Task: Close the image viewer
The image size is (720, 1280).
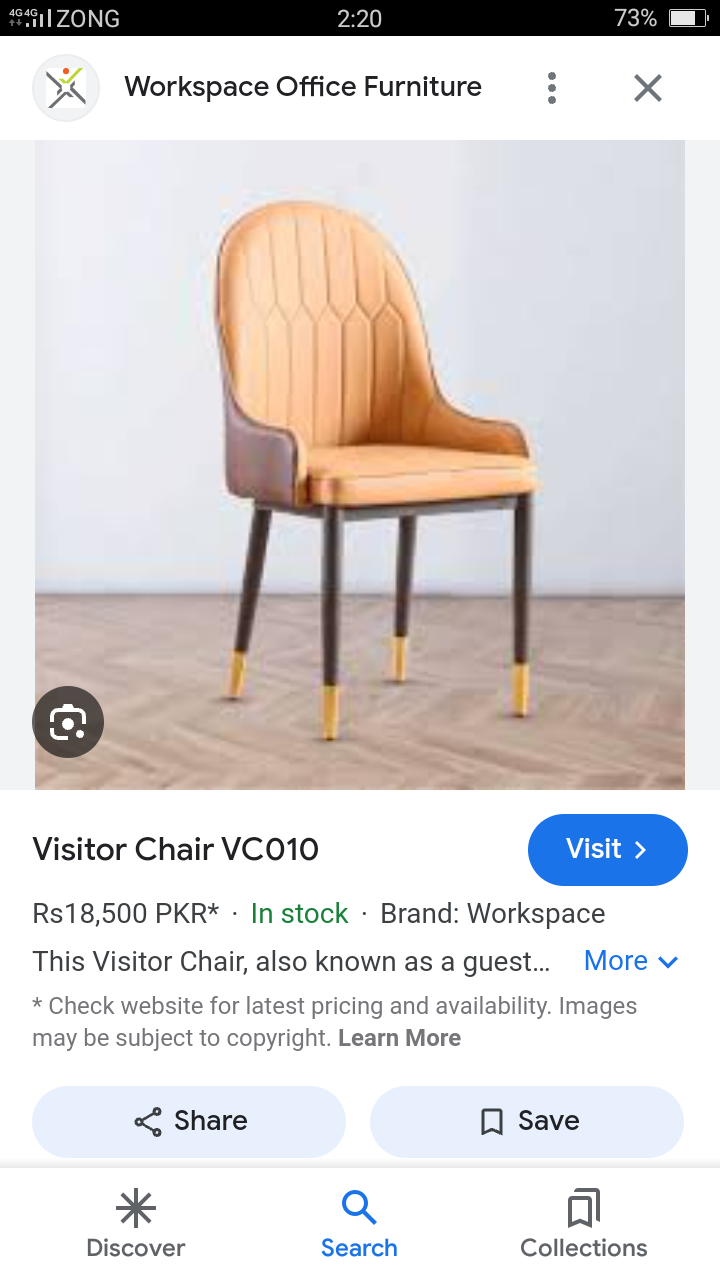Action: (x=648, y=88)
